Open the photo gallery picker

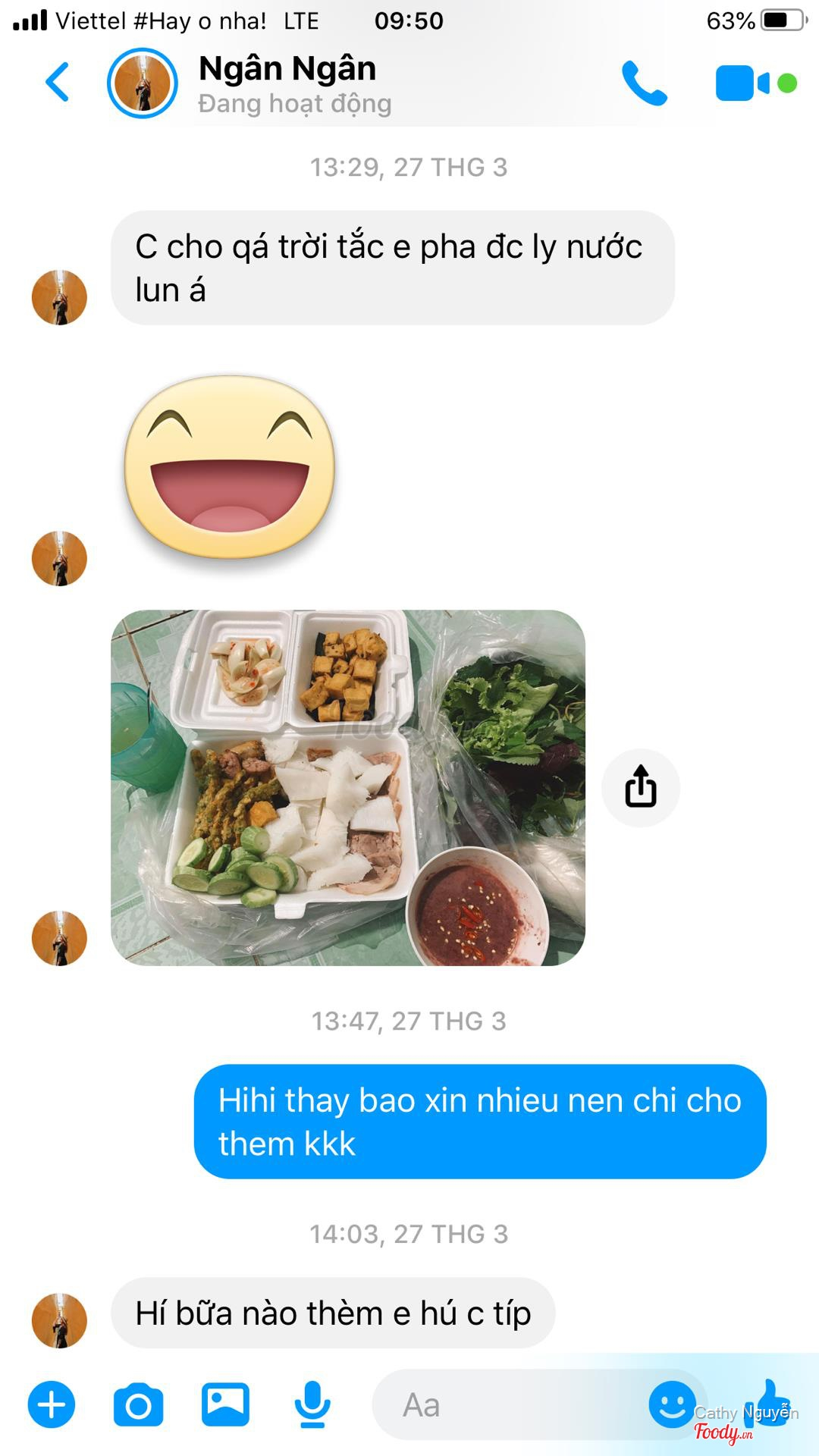(225, 1405)
